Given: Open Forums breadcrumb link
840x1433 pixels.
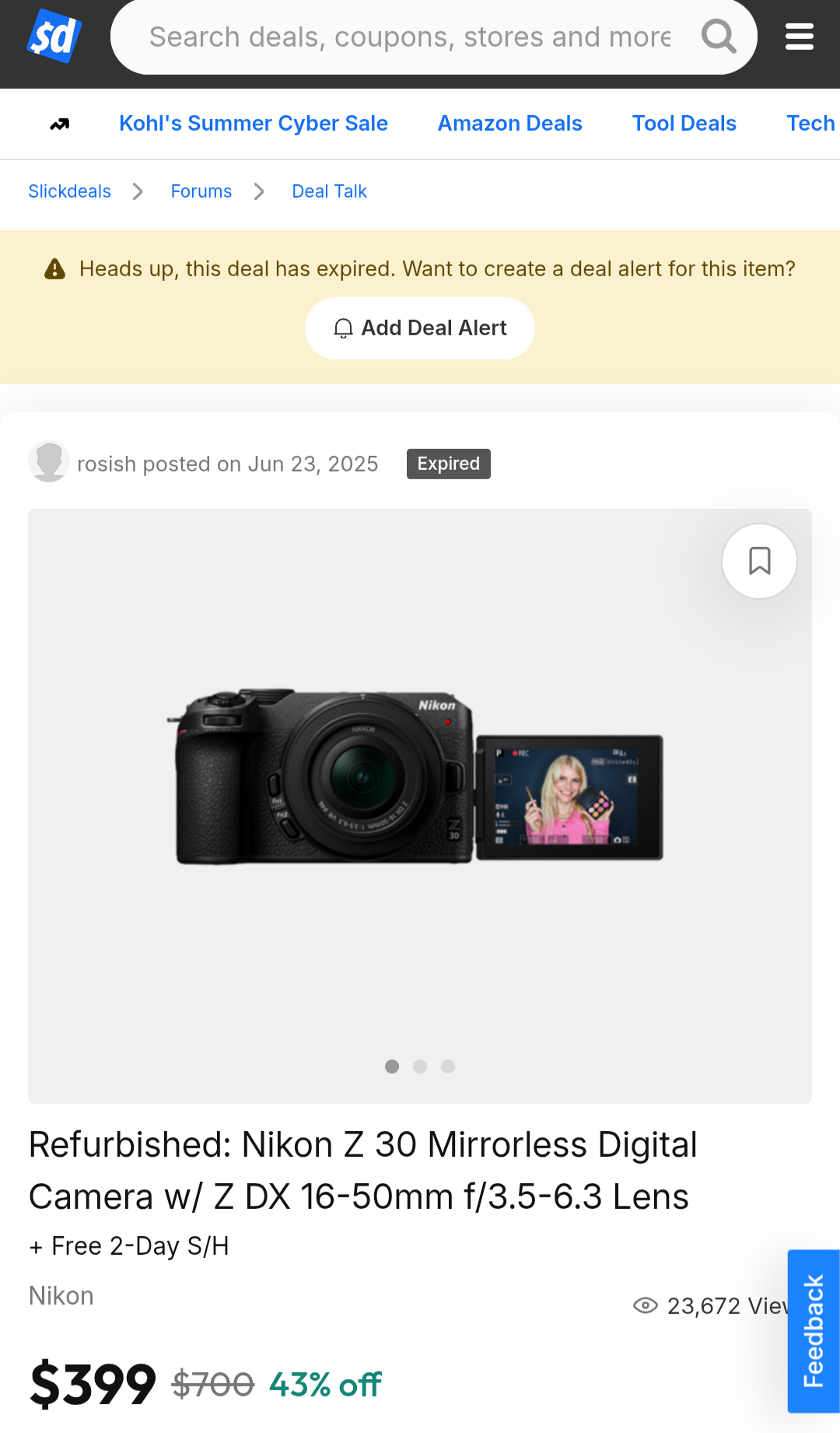Looking at the screenshot, I should [x=201, y=191].
